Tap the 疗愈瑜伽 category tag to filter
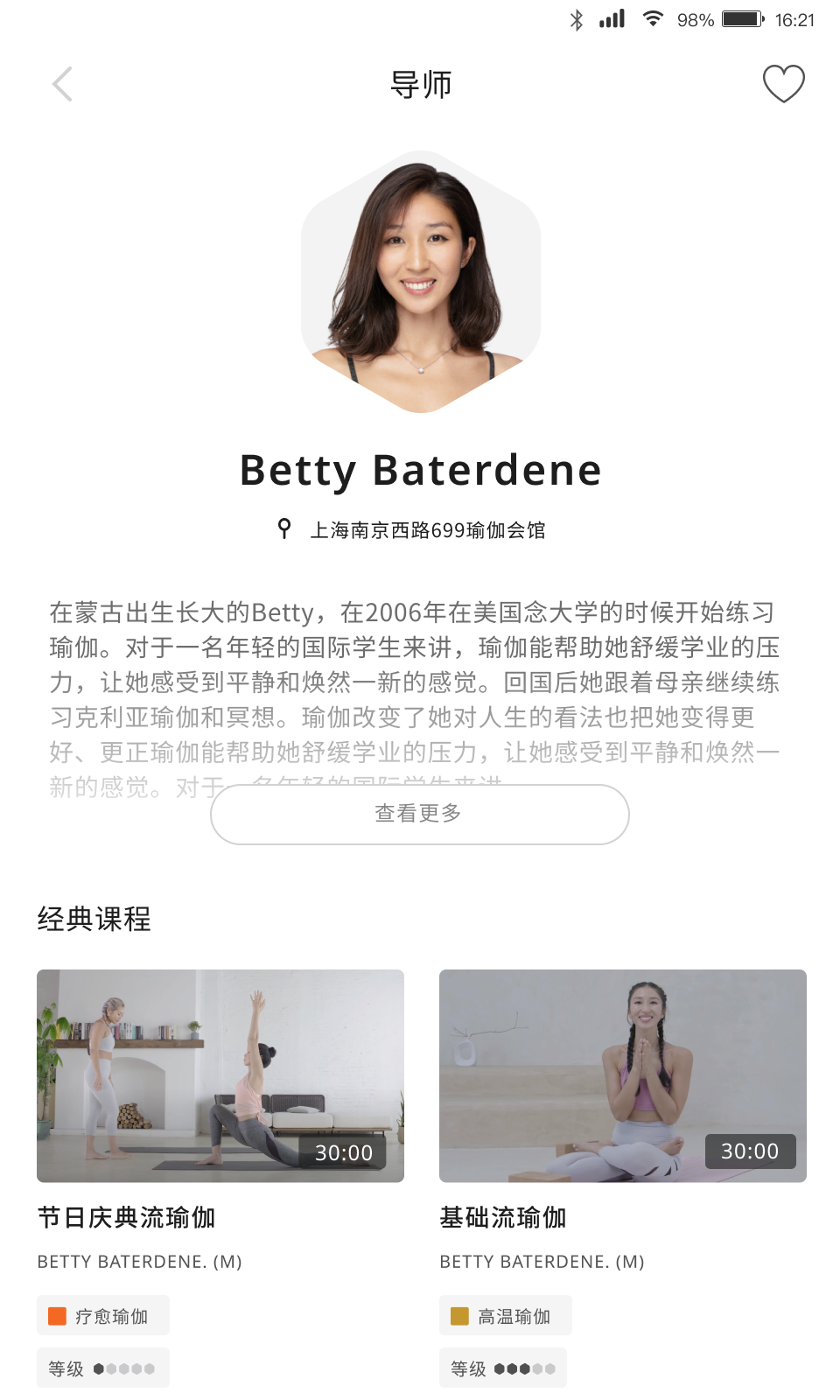The height and width of the screenshot is (1400, 840). 102,1314
